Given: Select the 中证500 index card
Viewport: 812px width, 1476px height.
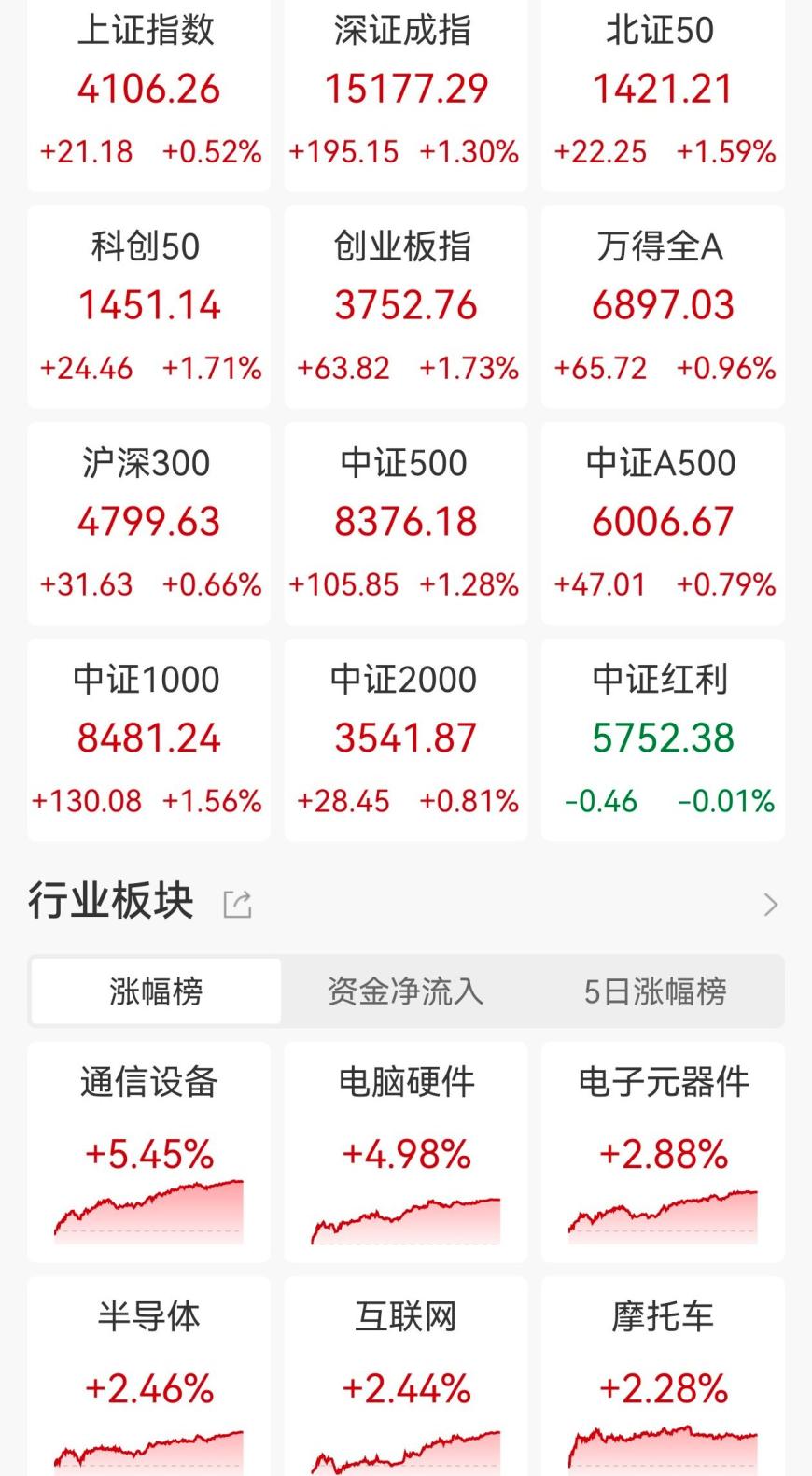Looking at the screenshot, I should pos(405,523).
